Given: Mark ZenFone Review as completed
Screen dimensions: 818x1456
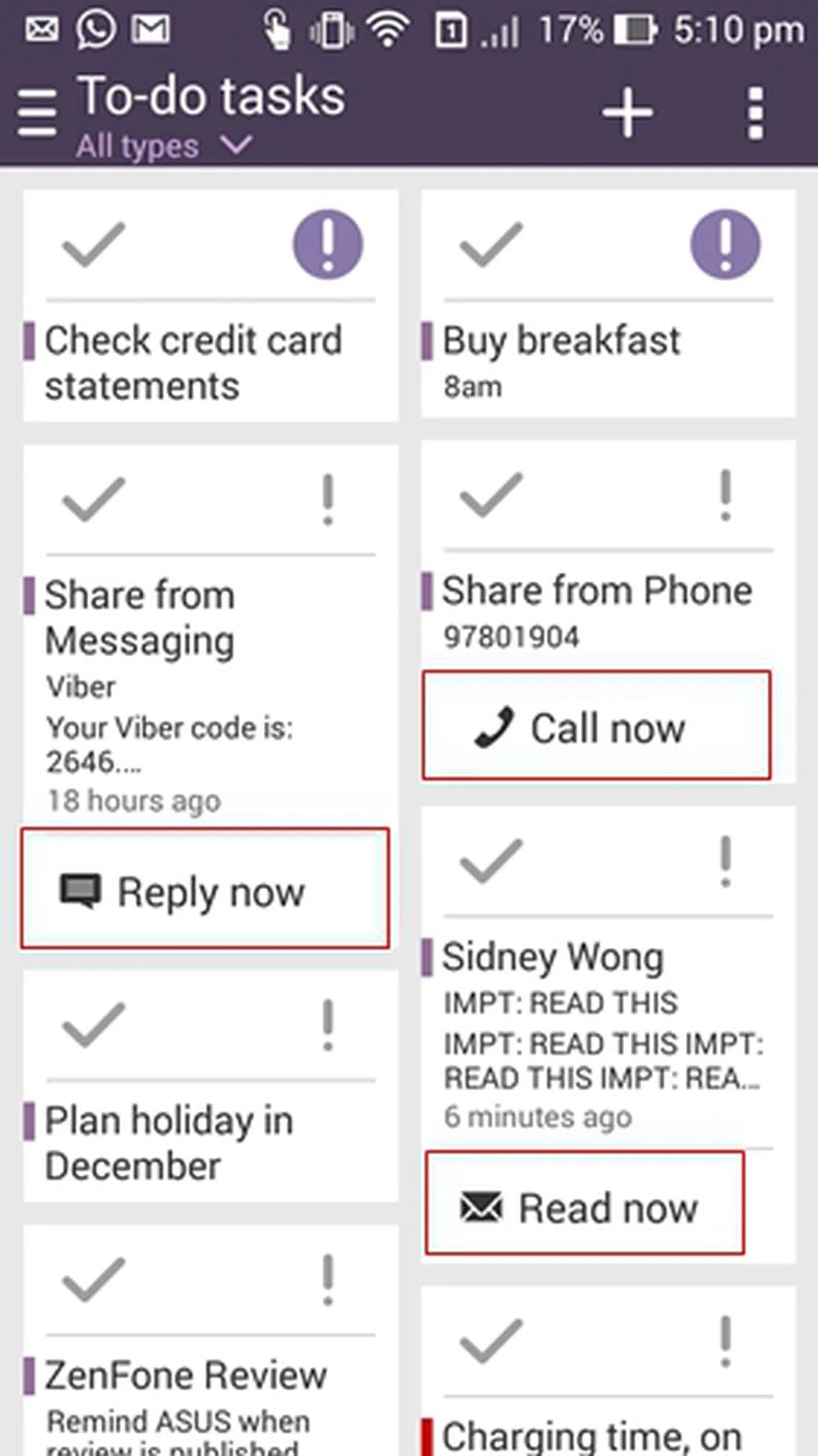Looking at the screenshot, I should click(x=93, y=1280).
